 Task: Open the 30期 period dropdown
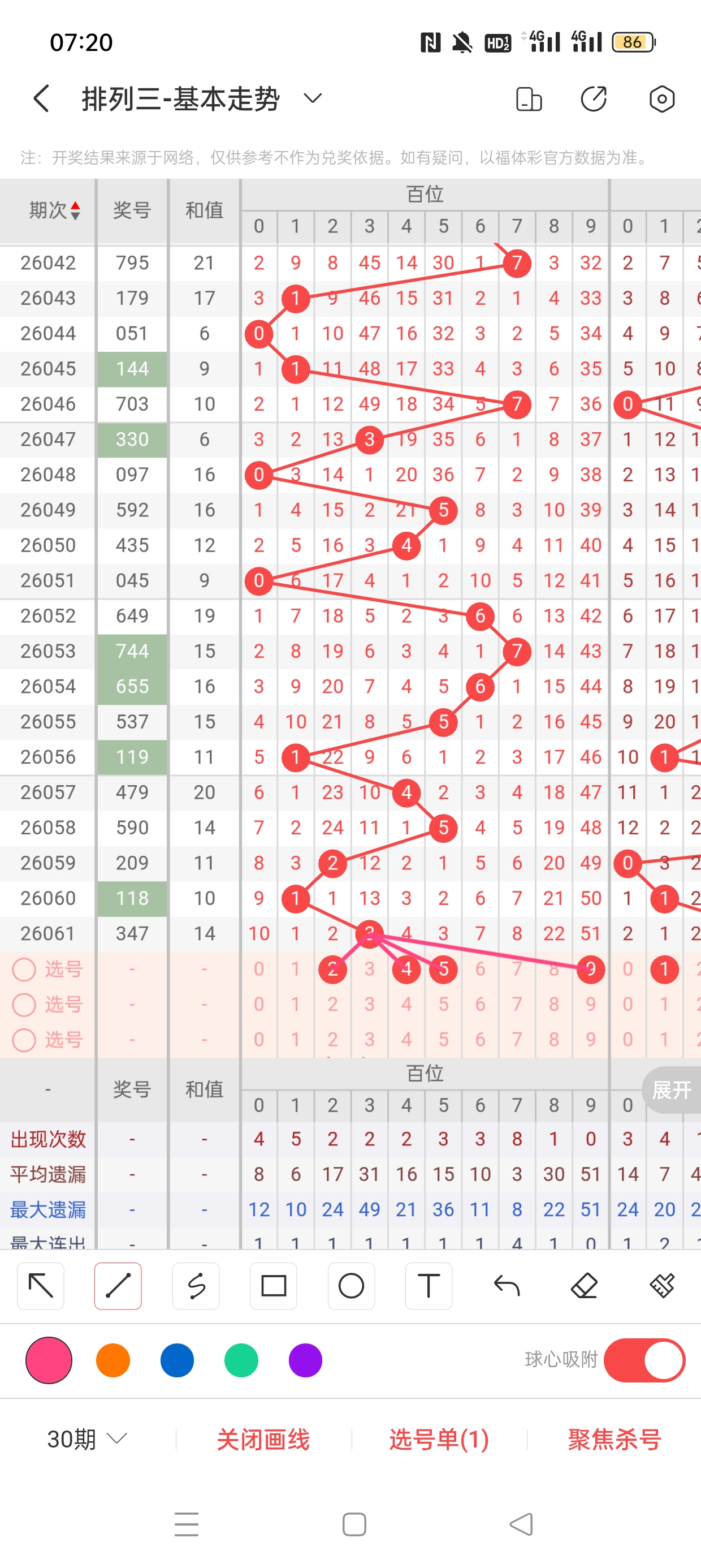point(87,1440)
